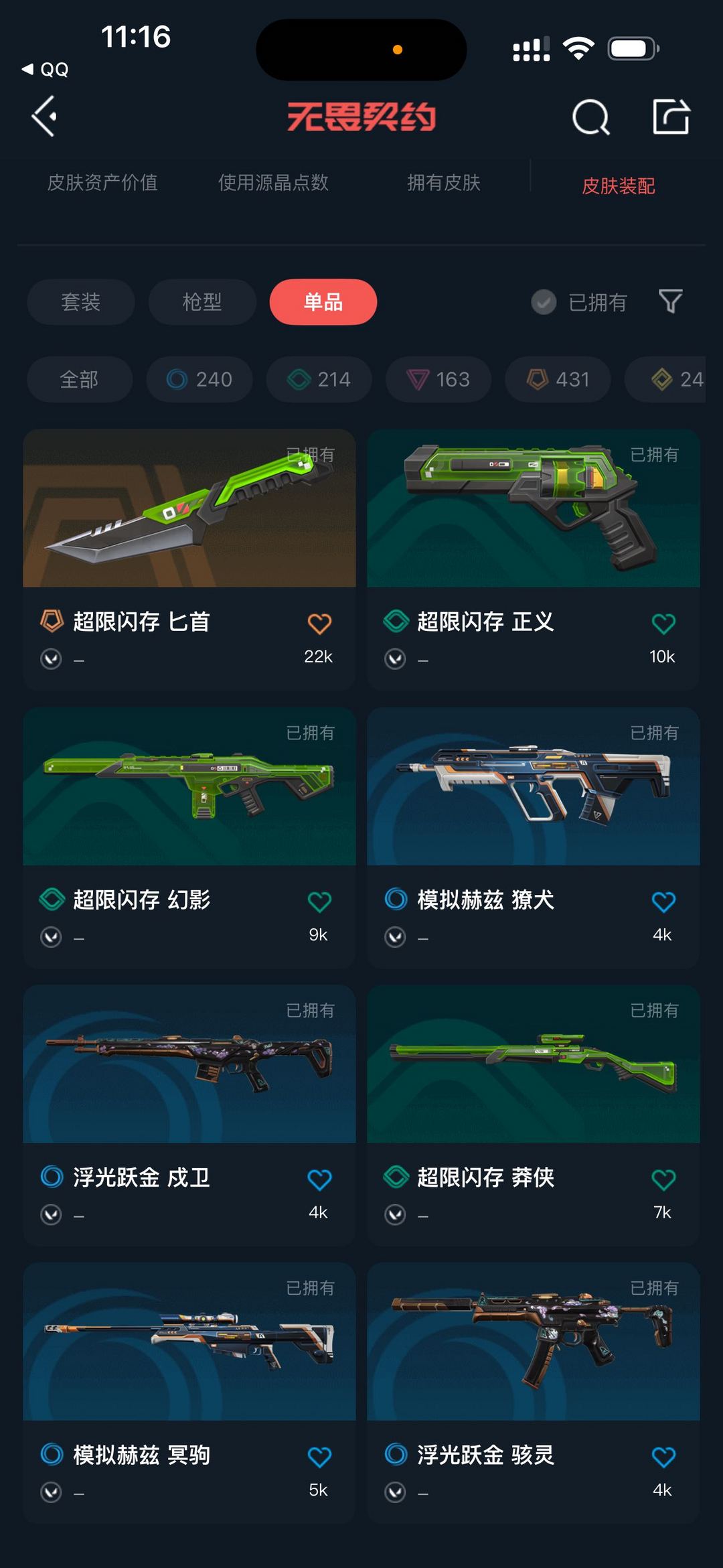Toggle the 已拥有 checkbox
Screen dimensions: 723x1568
tap(544, 303)
